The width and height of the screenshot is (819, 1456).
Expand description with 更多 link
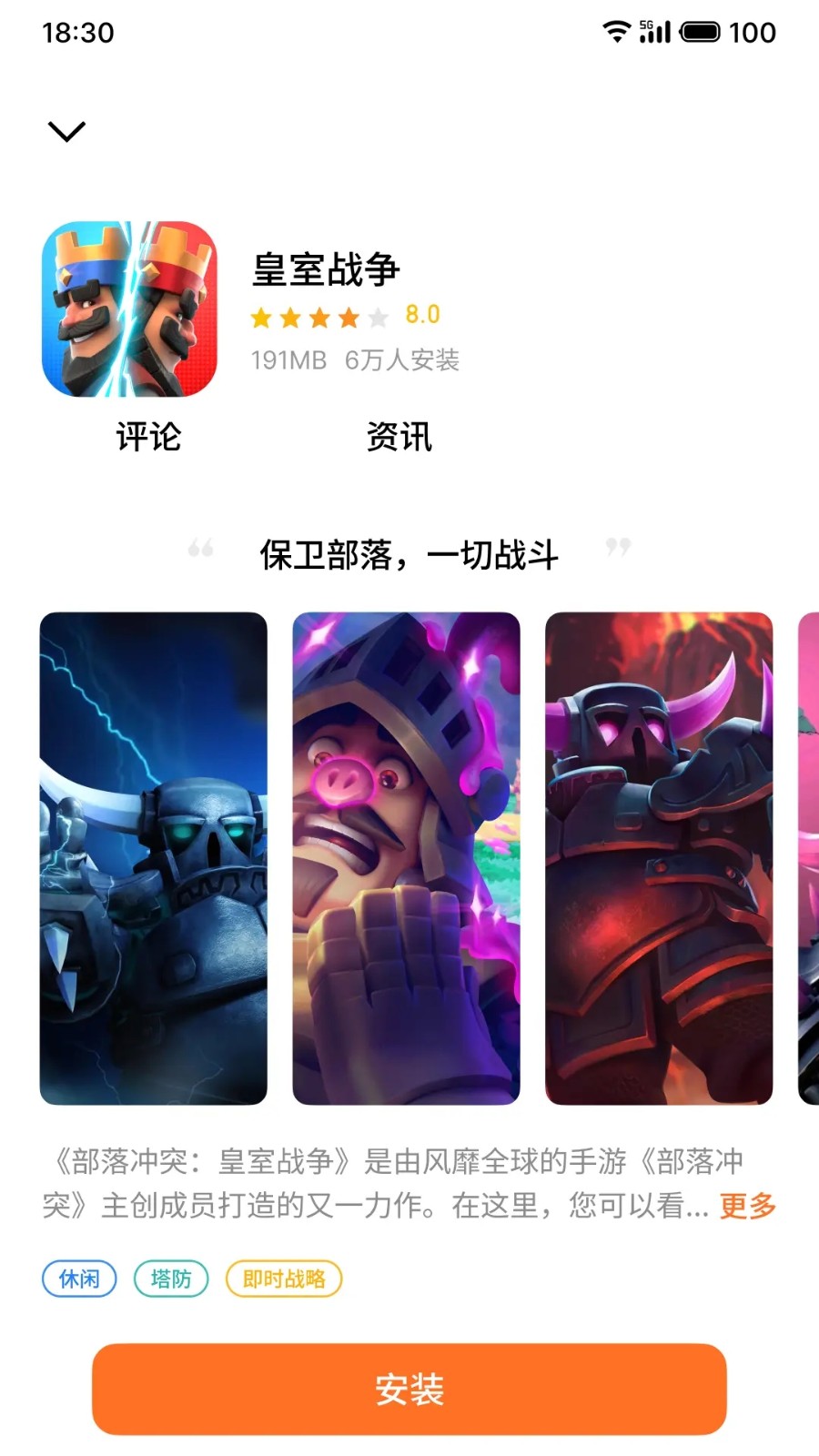pyautogui.click(x=747, y=1206)
